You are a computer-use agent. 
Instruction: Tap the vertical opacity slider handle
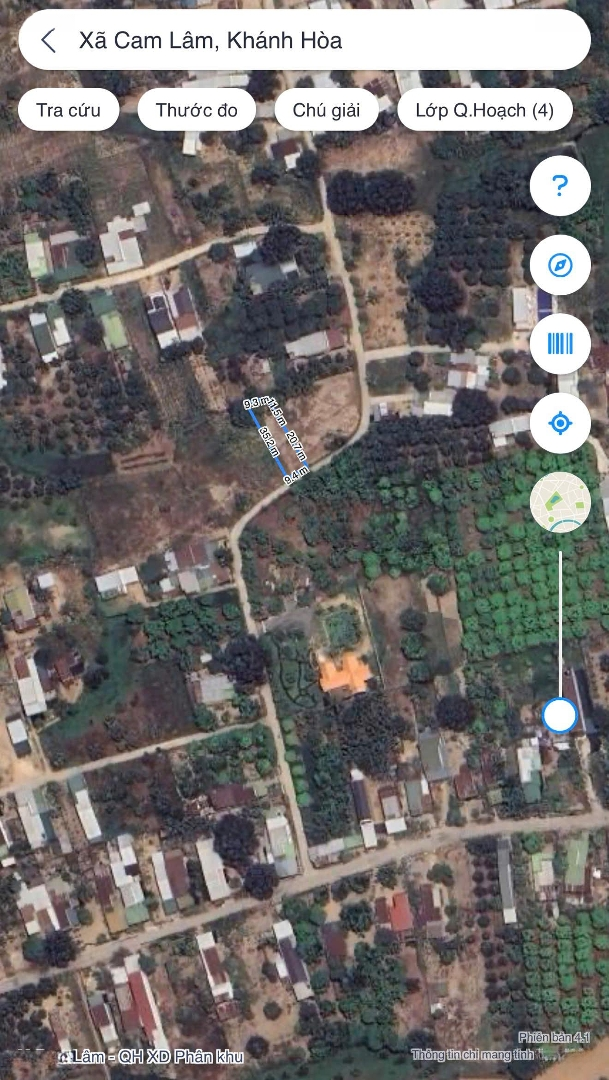click(559, 716)
